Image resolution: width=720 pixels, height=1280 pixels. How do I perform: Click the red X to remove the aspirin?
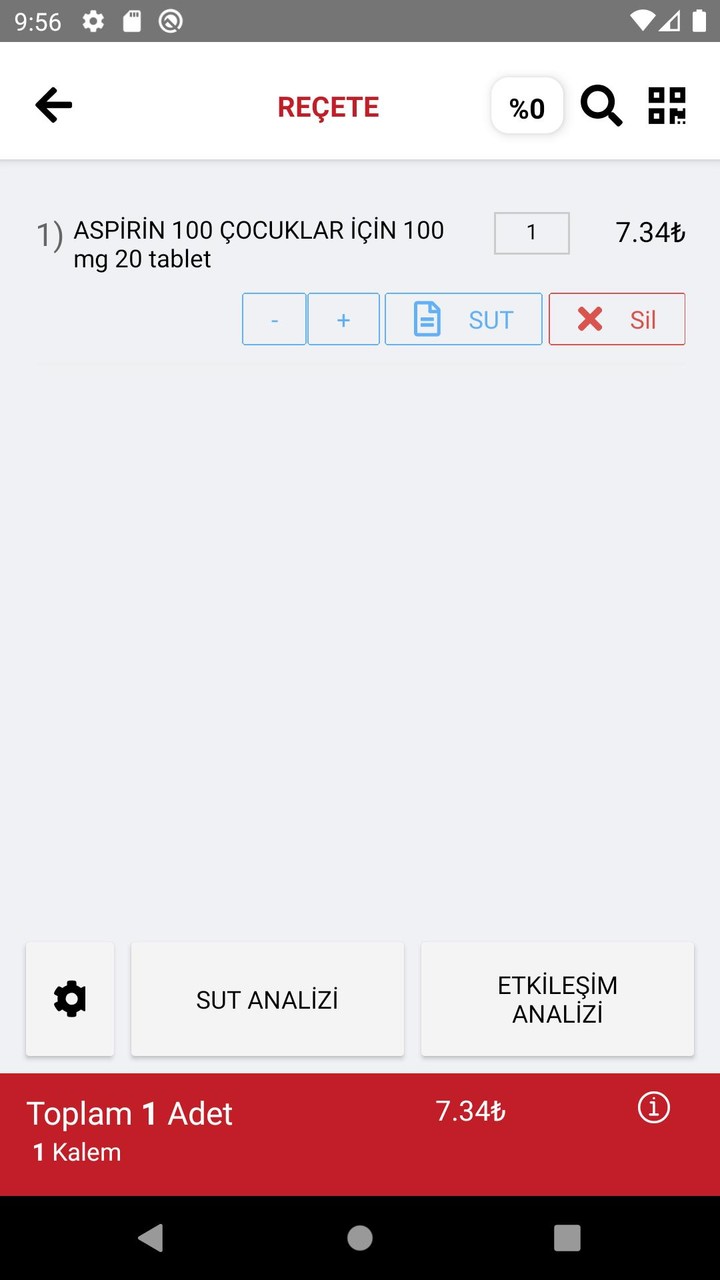(x=590, y=318)
